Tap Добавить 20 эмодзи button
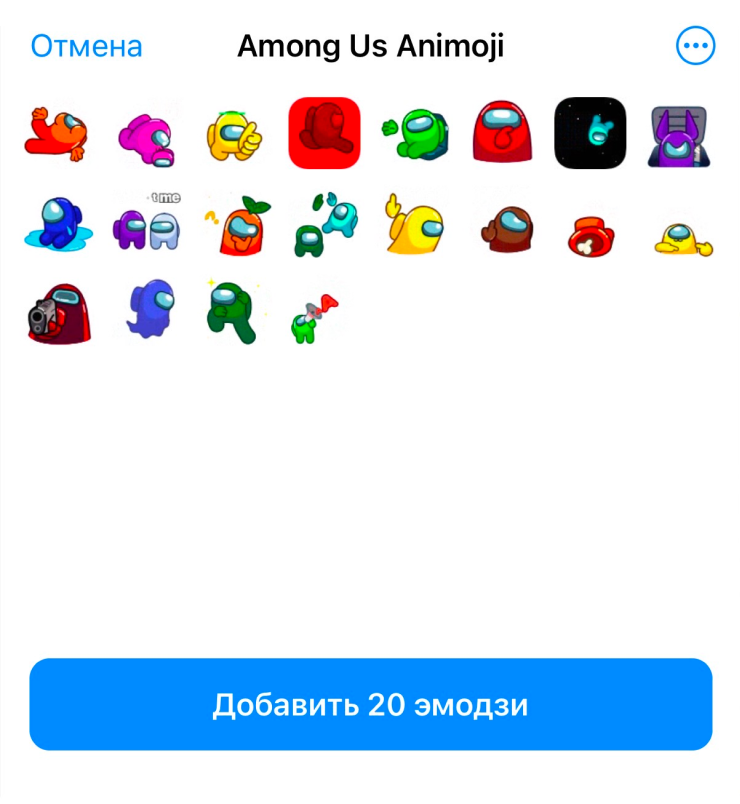Viewport: 740px width, 804px height. pos(370,705)
